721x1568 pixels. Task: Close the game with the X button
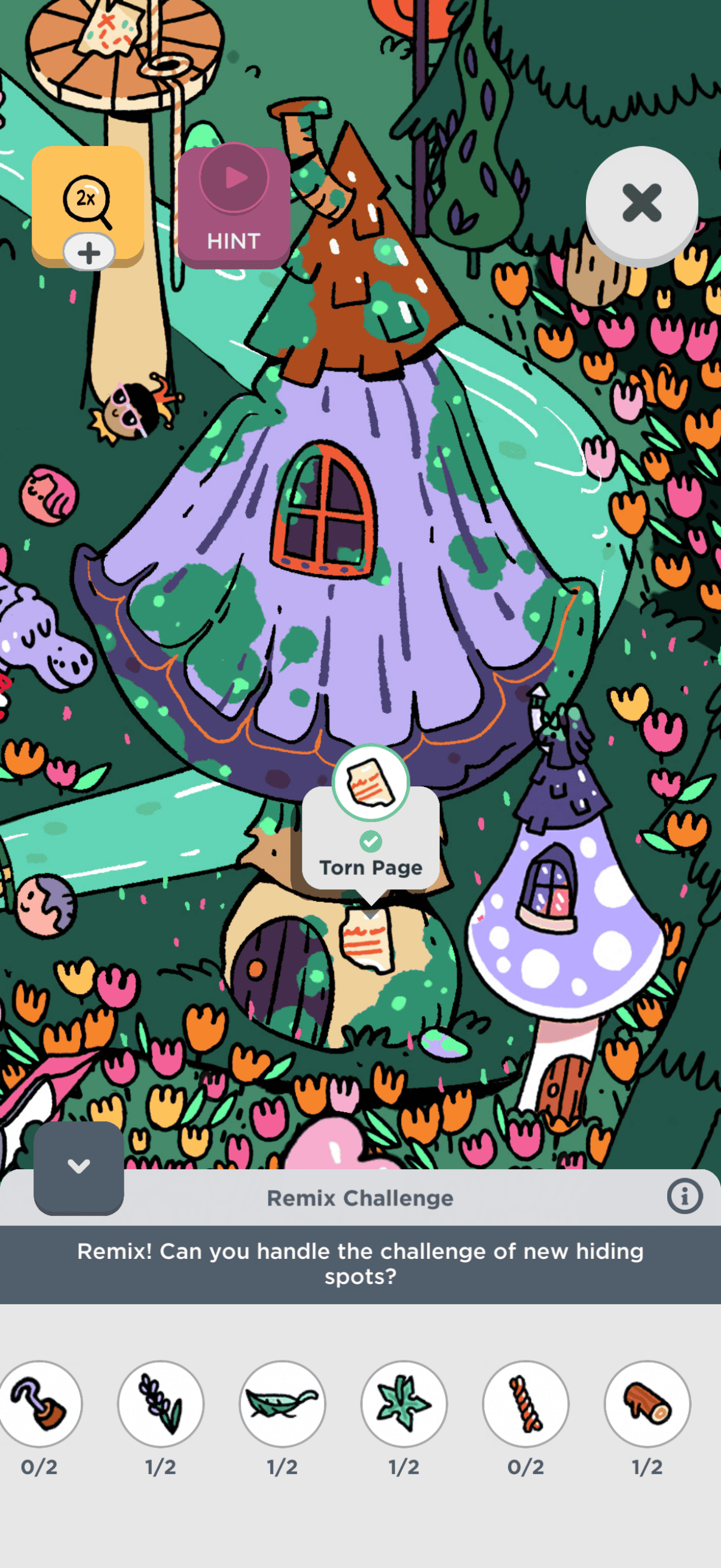pos(641,203)
